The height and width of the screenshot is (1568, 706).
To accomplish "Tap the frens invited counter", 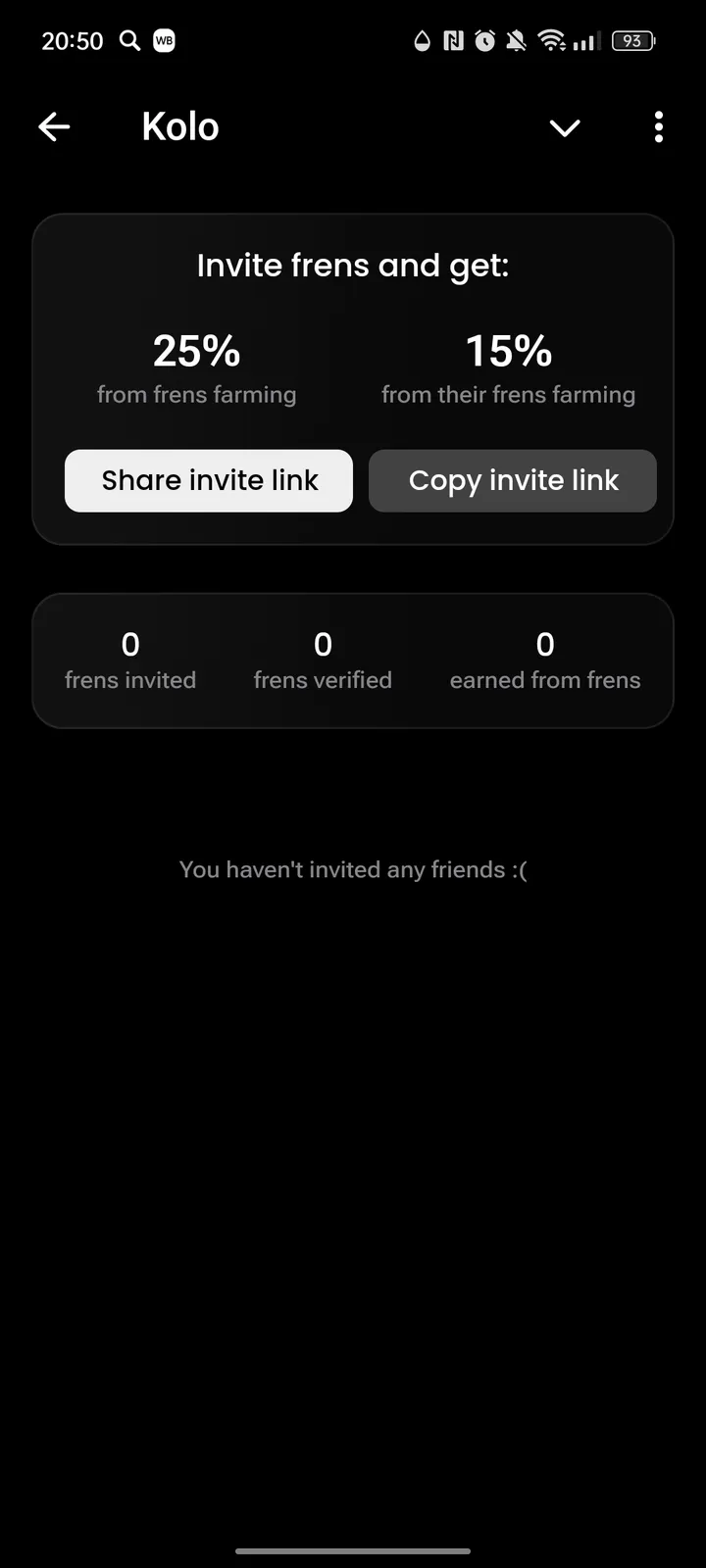I will click(x=130, y=660).
